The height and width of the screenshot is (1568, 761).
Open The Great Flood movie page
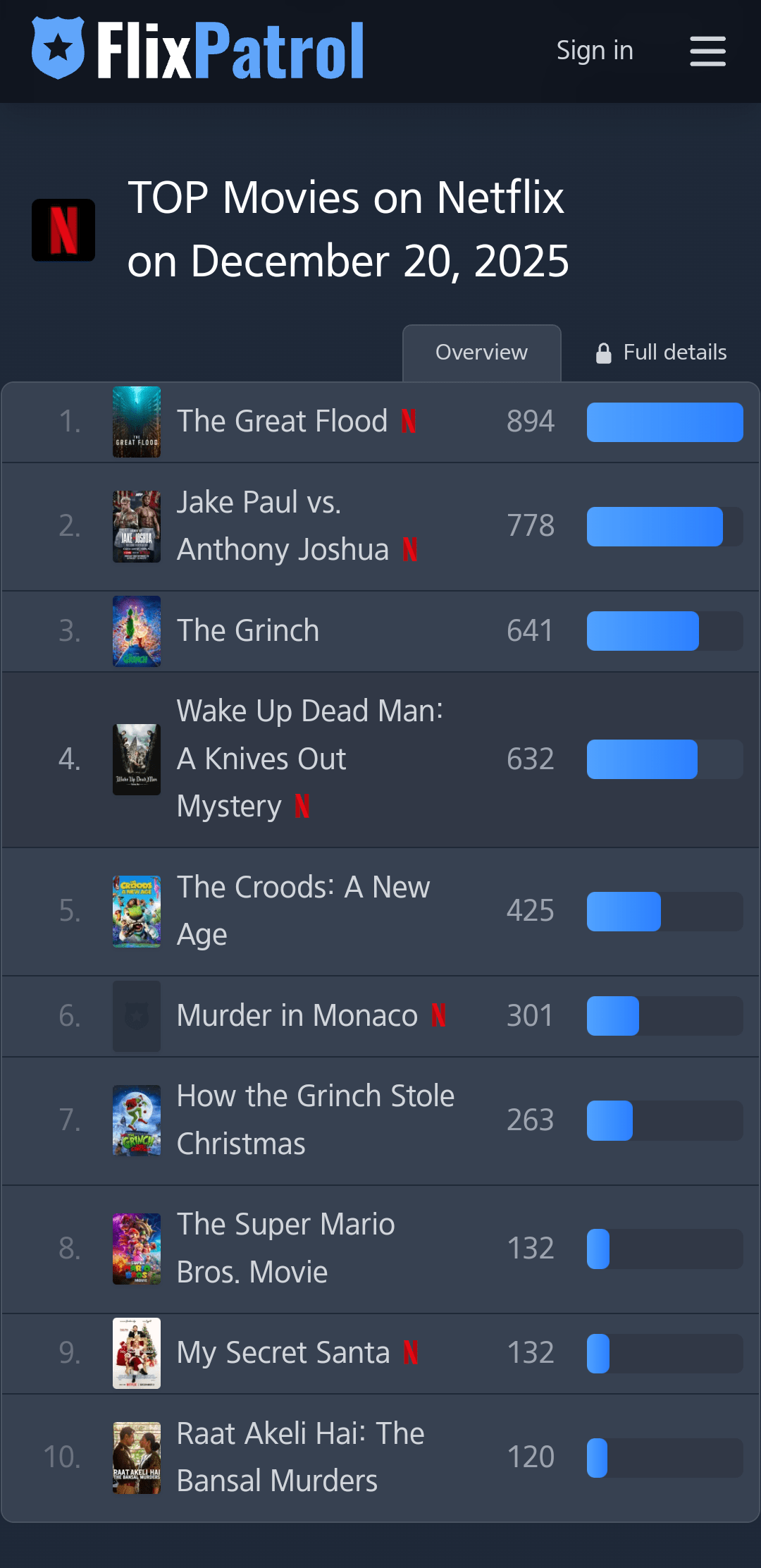[x=282, y=422]
